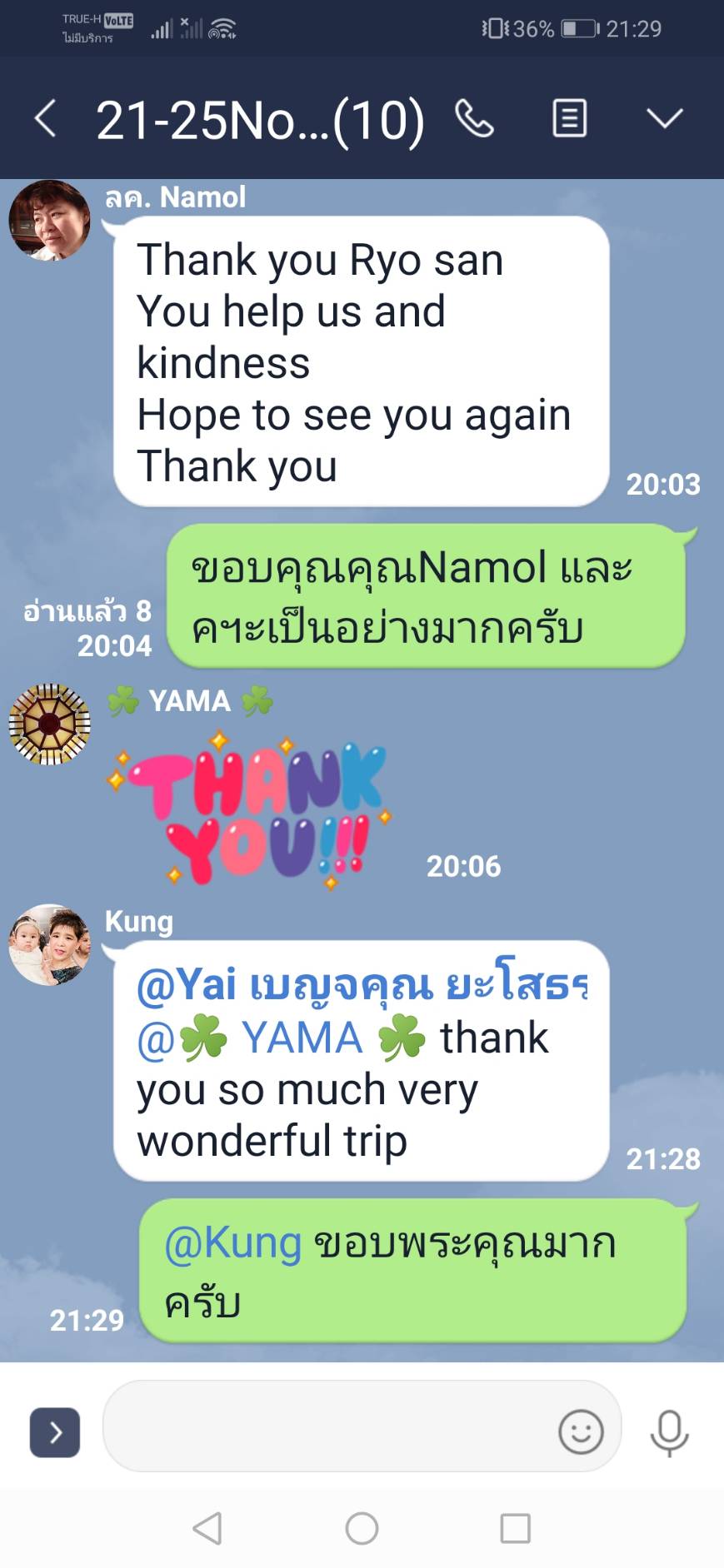
Task: Tap the @Kung mention in the reply
Action: pyautogui.click(x=232, y=1243)
